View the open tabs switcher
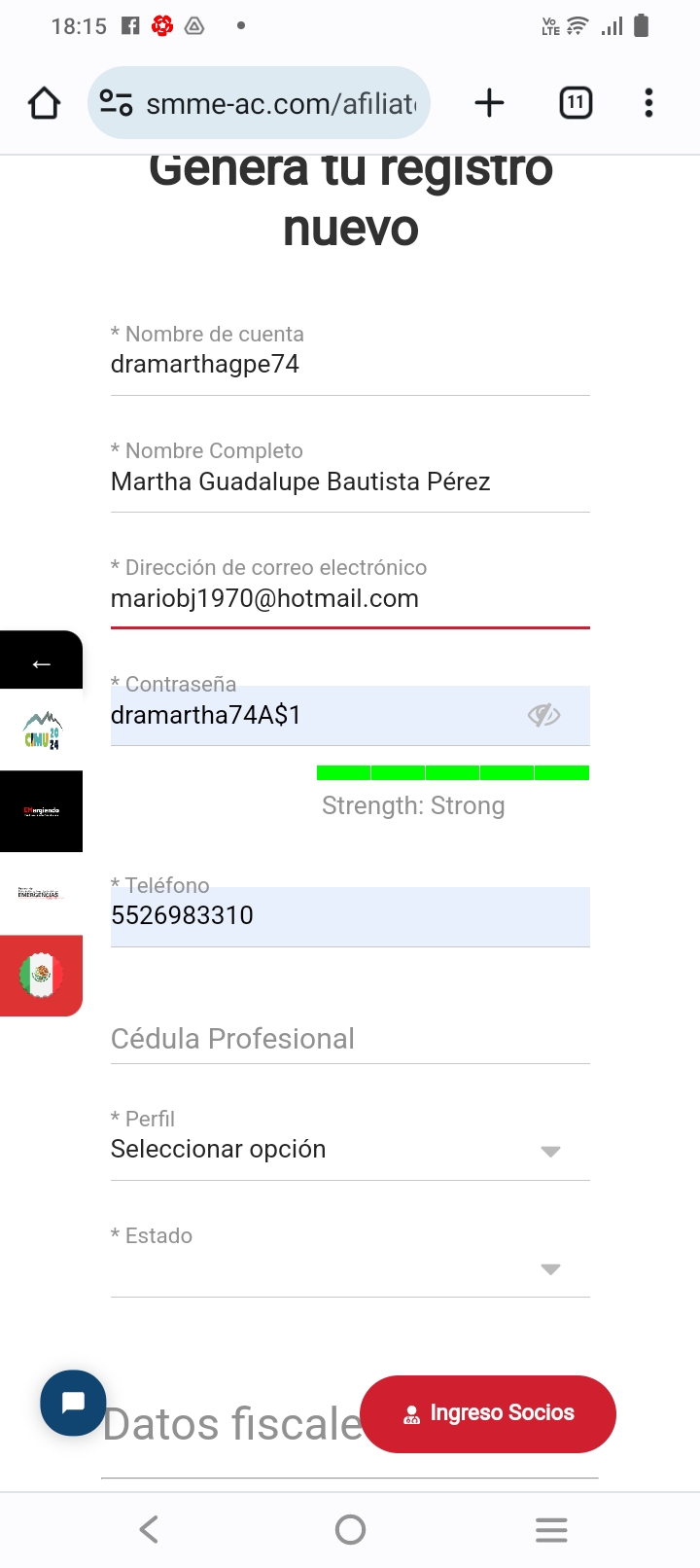 click(576, 102)
